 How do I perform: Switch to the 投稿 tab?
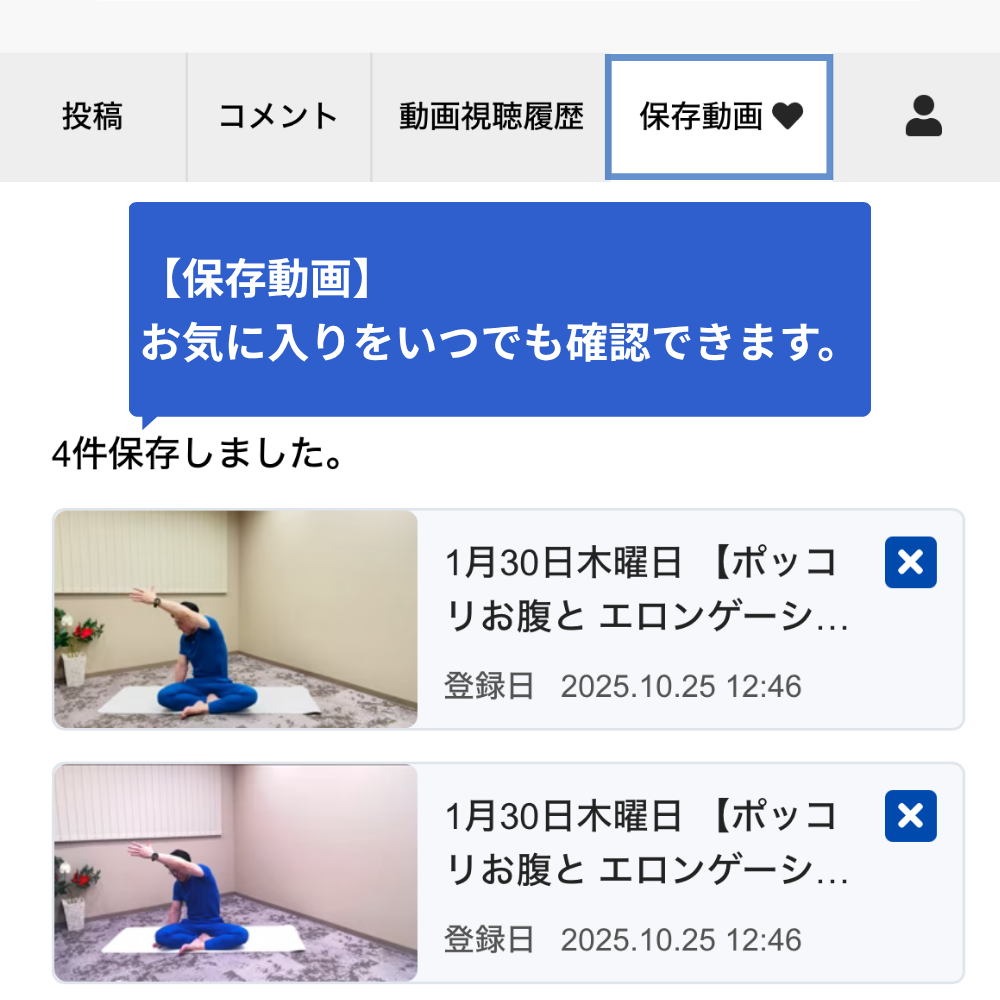[93, 117]
